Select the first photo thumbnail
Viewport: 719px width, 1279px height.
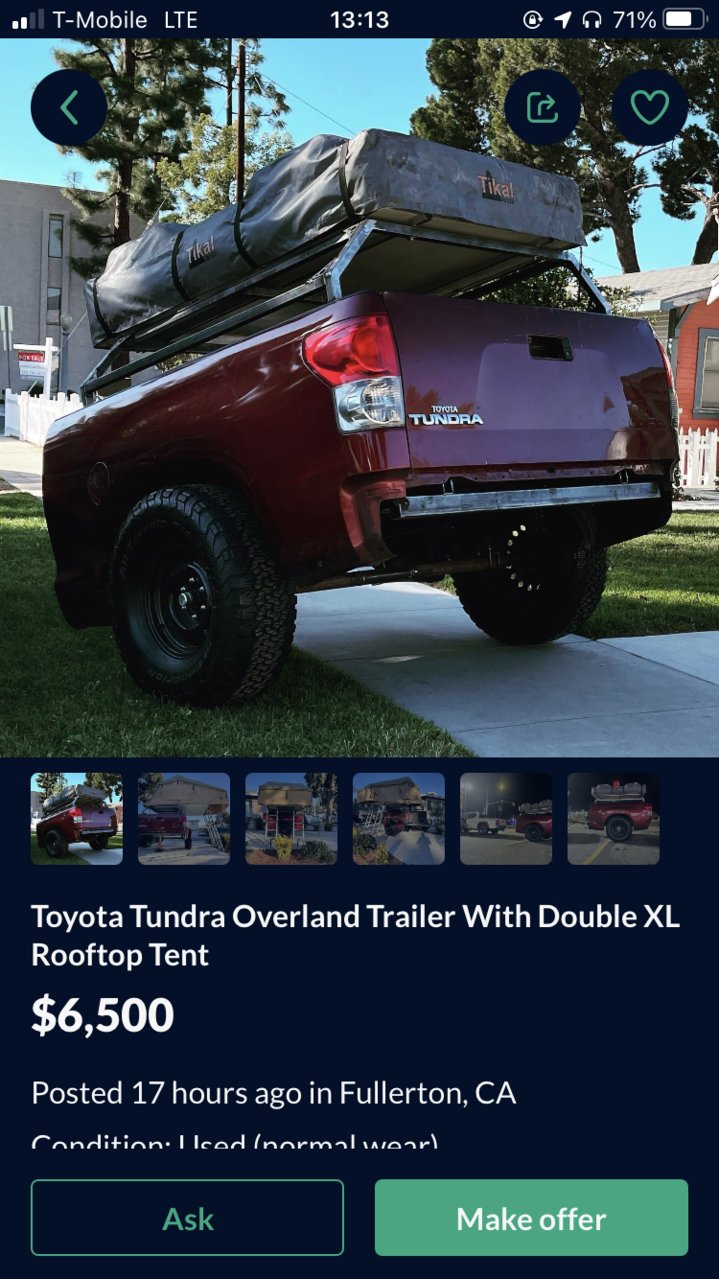tap(77, 818)
